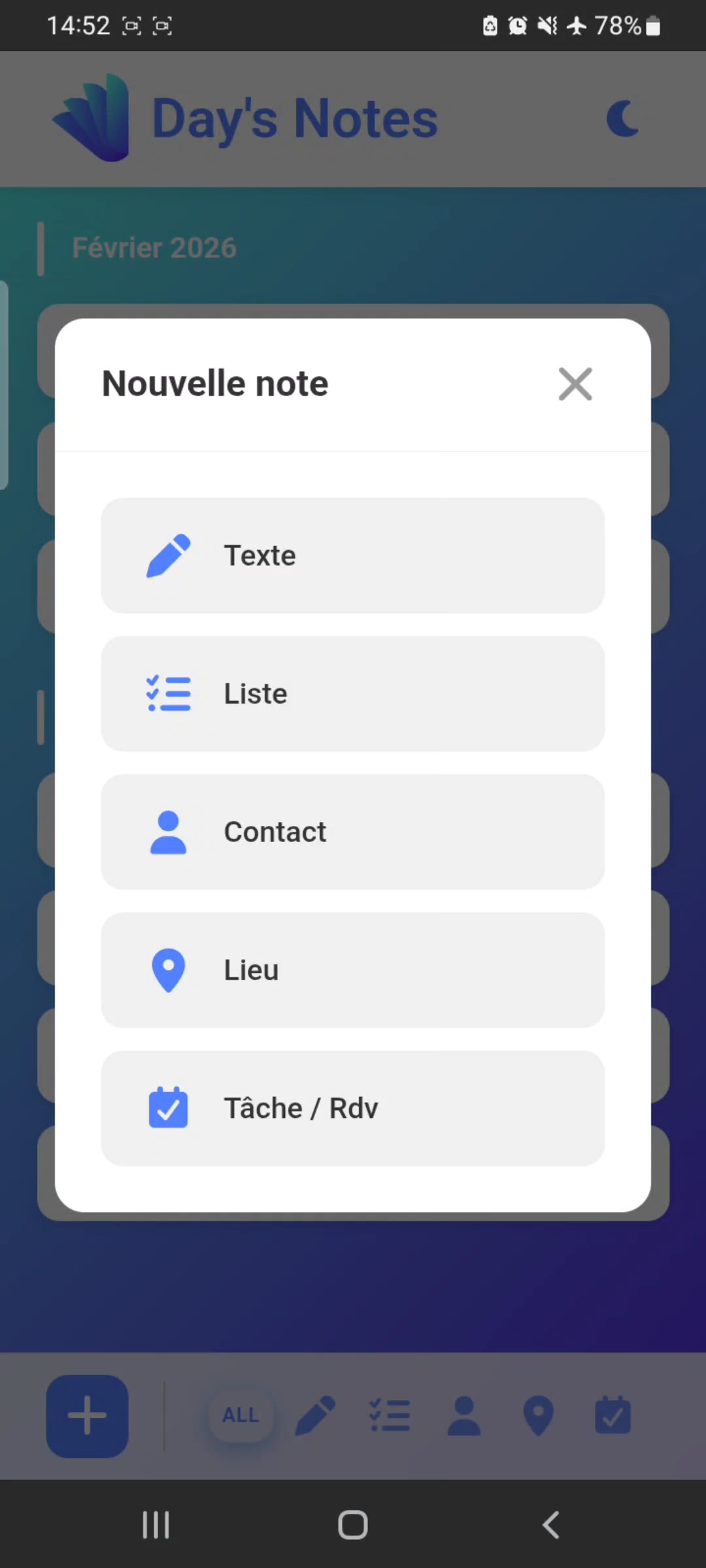This screenshot has width=706, height=1568.
Task: Pick Lieu as the note type
Action: 352,970
